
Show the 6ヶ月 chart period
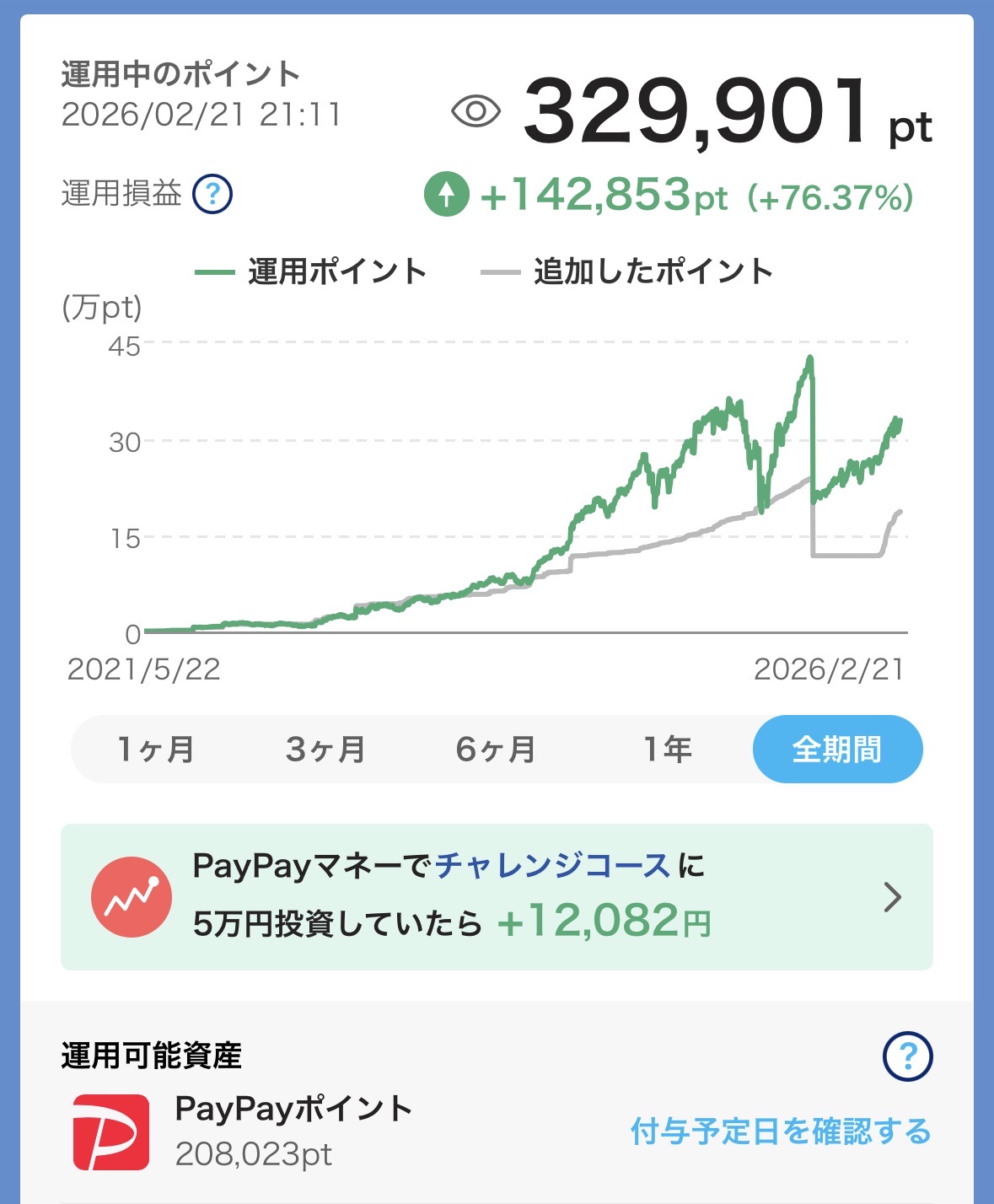point(496,749)
